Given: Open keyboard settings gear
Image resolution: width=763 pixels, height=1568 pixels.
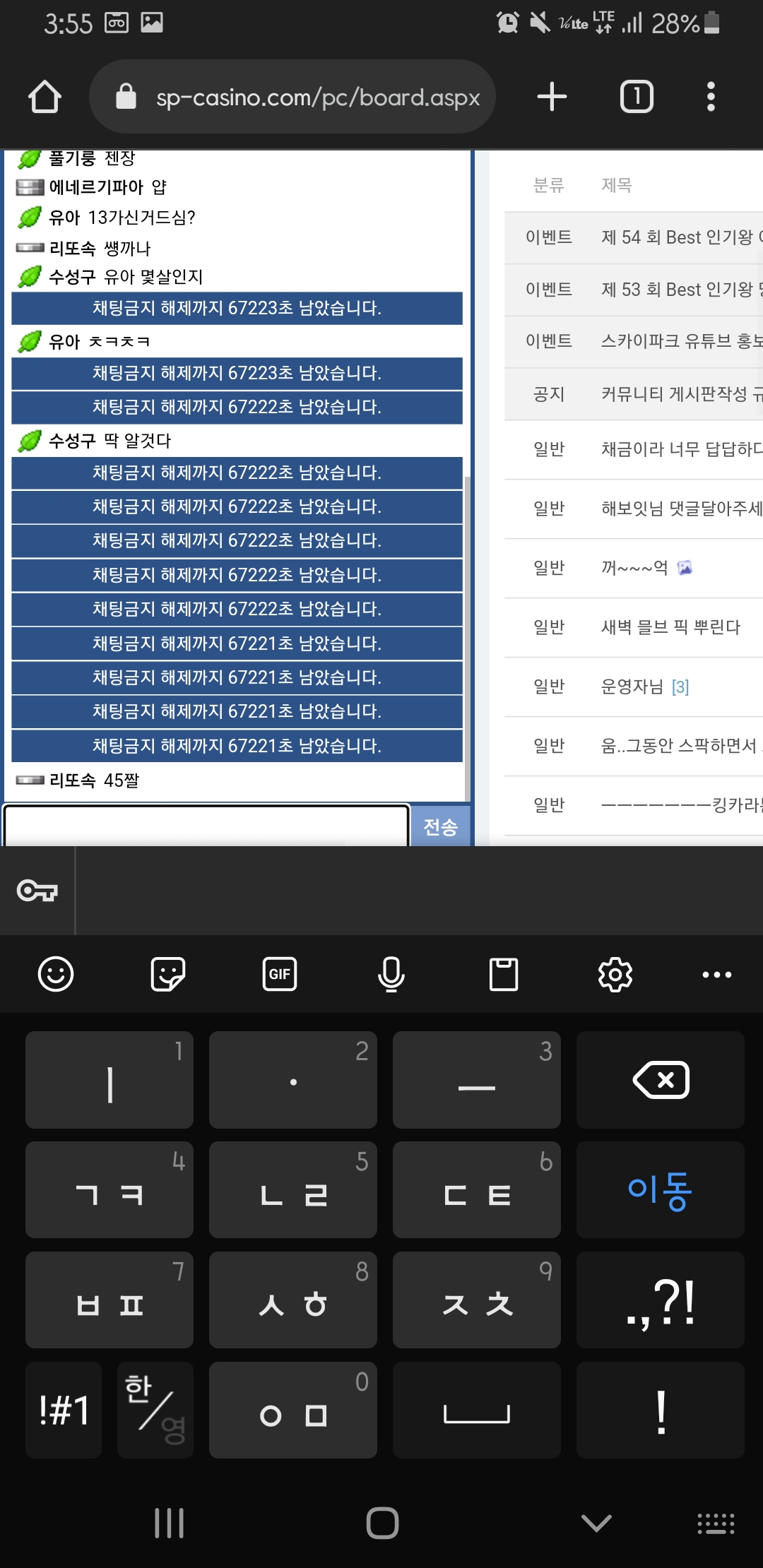Looking at the screenshot, I should [615, 975].
